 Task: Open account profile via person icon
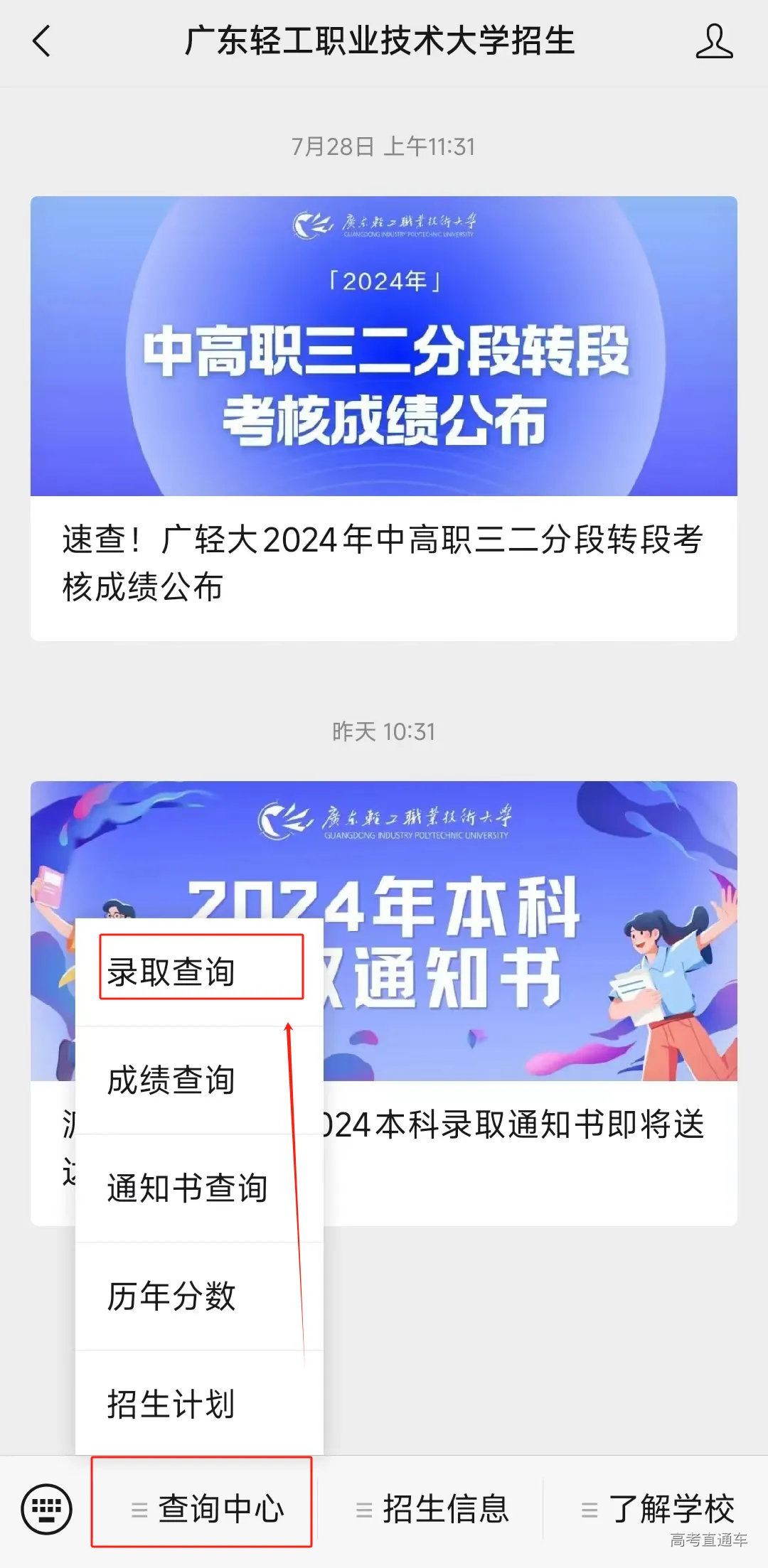click(x=718, y=43)
